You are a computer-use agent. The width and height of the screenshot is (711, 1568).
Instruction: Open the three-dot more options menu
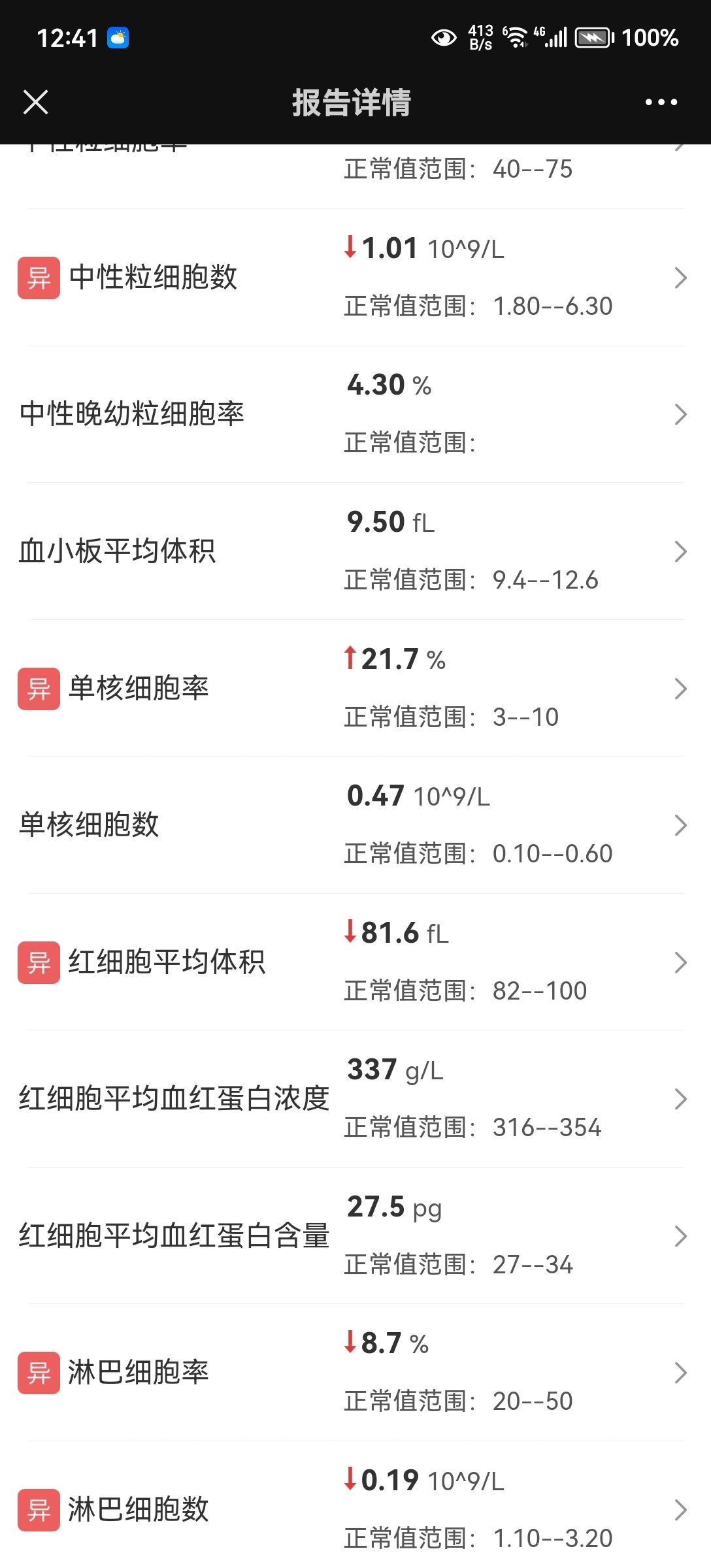(661, 102)
